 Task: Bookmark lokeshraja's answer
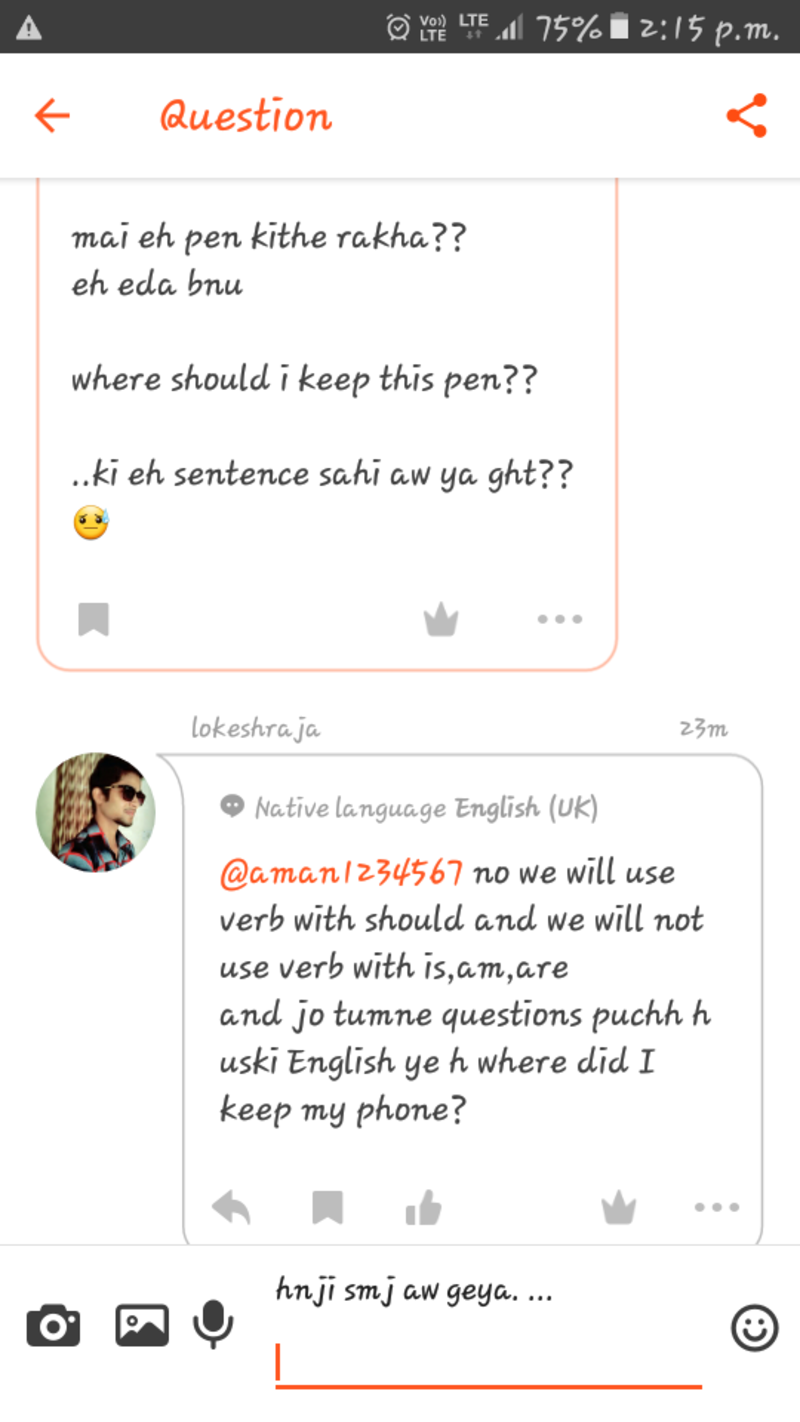[327, 1208]
